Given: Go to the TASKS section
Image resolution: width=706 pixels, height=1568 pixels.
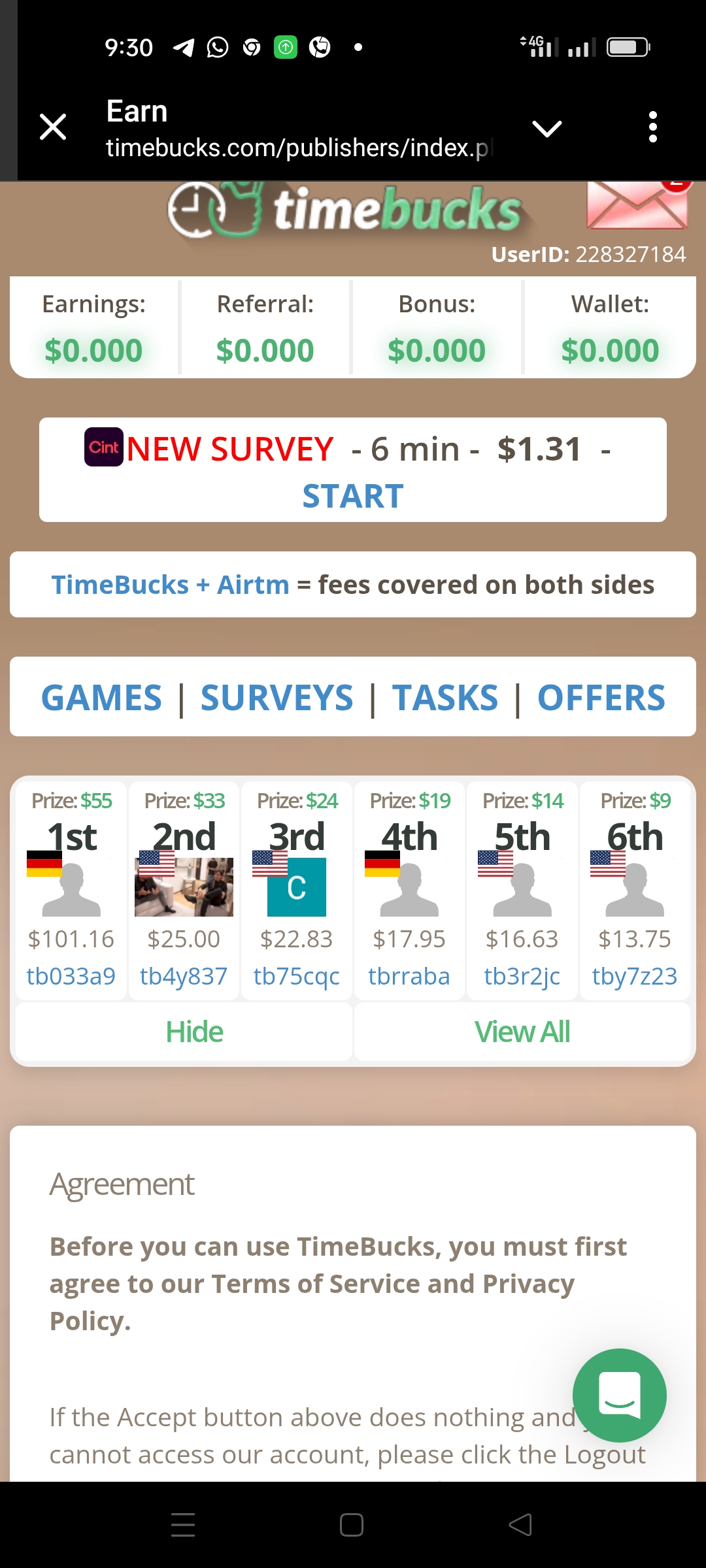Looking at the screenshot, I should coord(445,698).
